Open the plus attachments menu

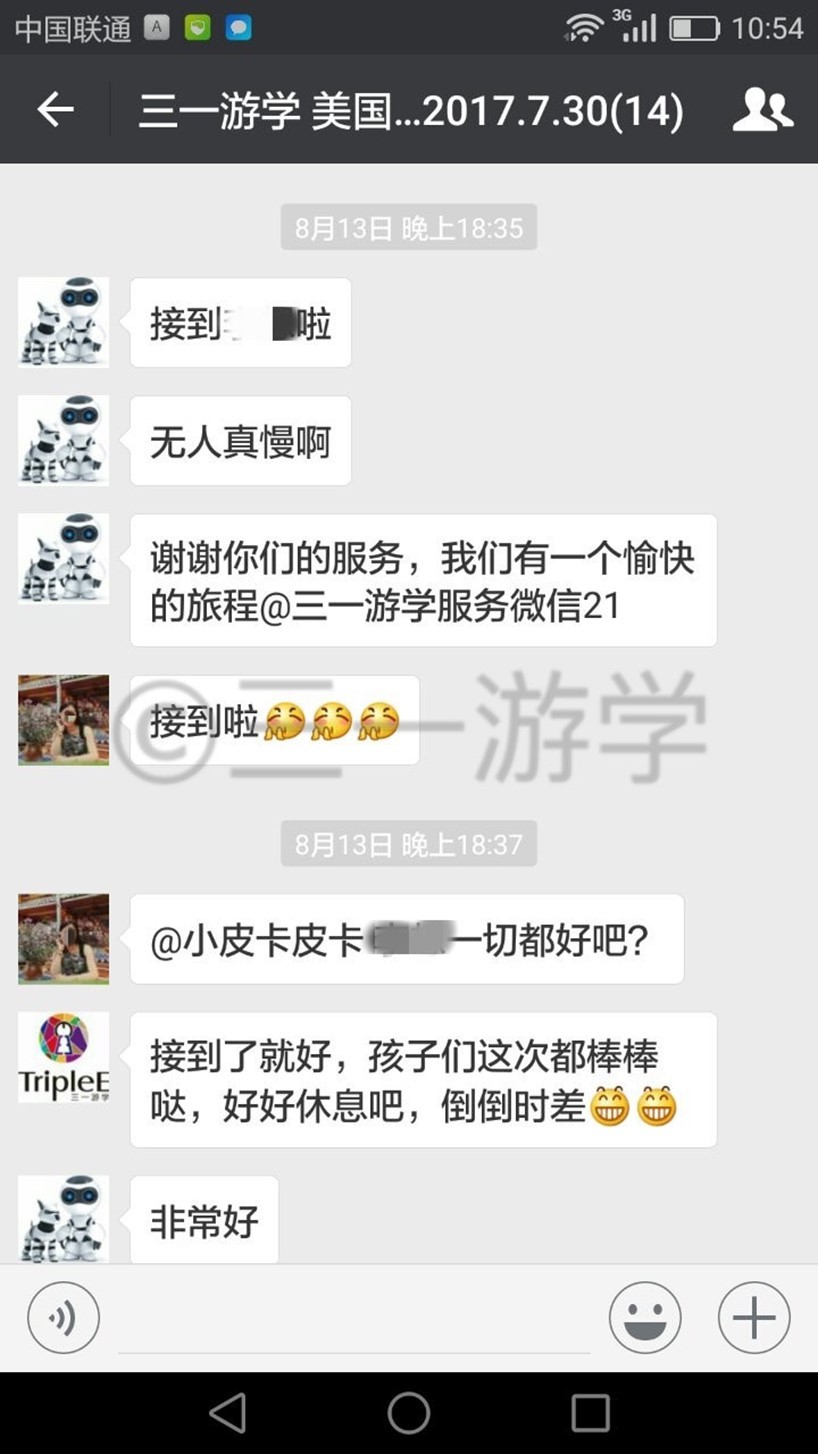754,1319
